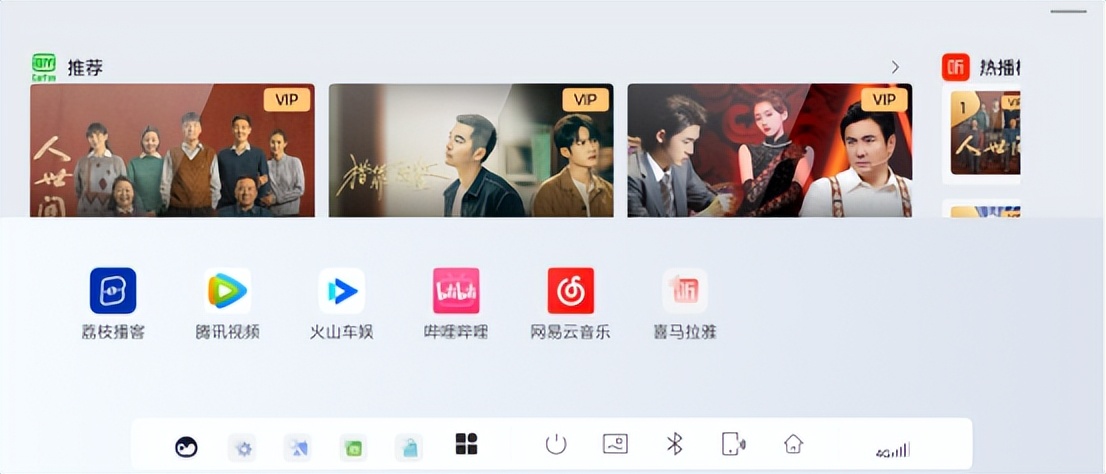Open settings gear in the dock
This screenshot has width=1106, height=474.
click(242, 447)
